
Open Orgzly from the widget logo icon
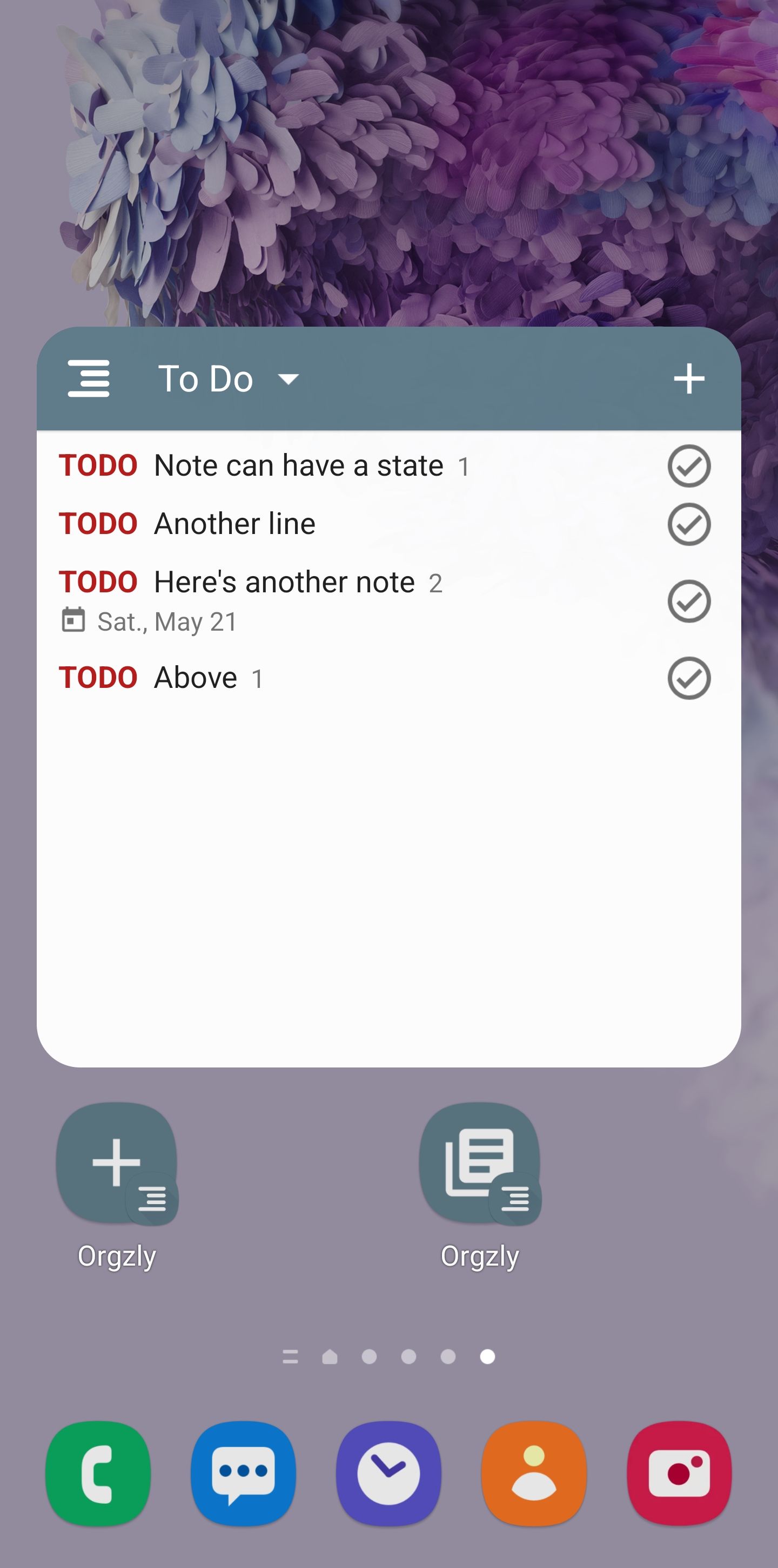[89, 378]
